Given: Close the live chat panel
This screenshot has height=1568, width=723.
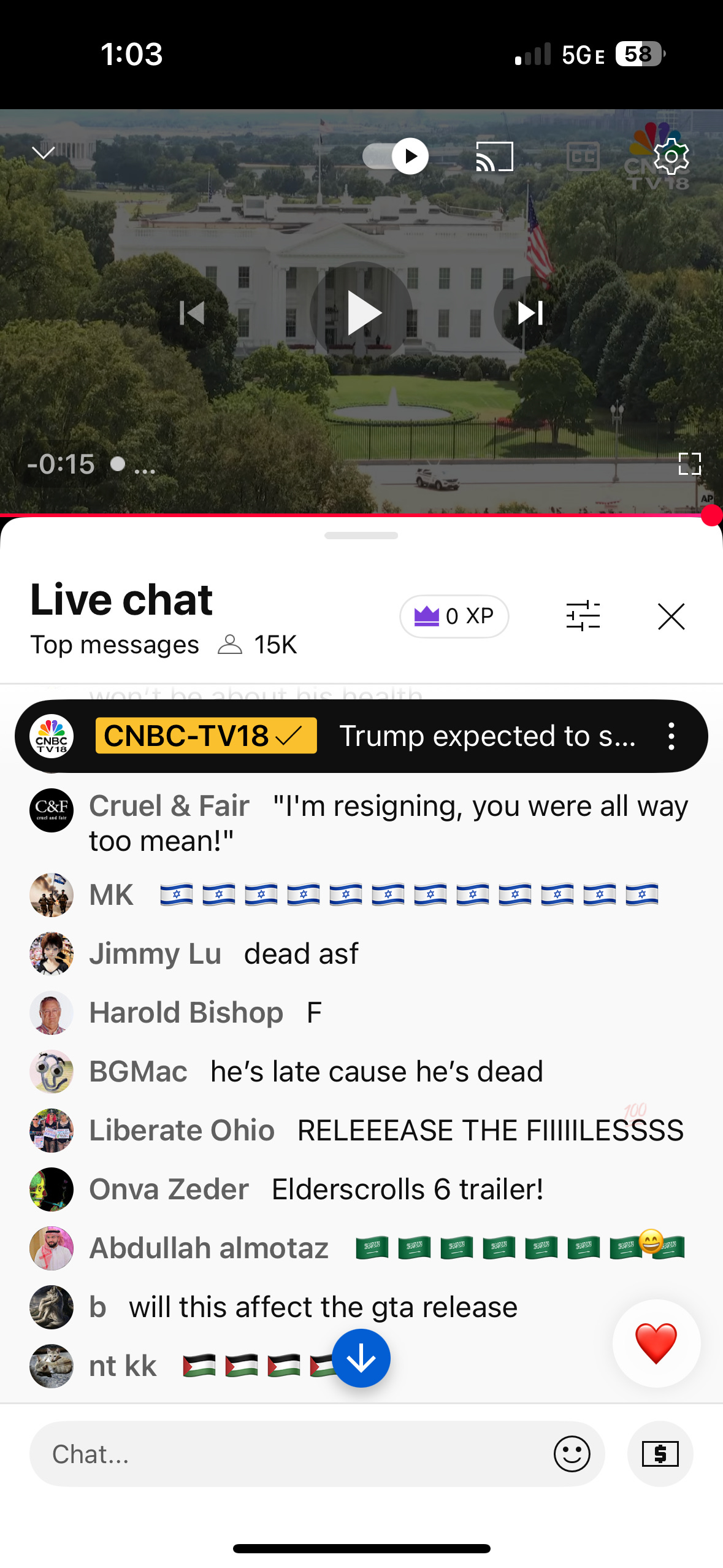Looking at the screenshot, I should point(671,616).
